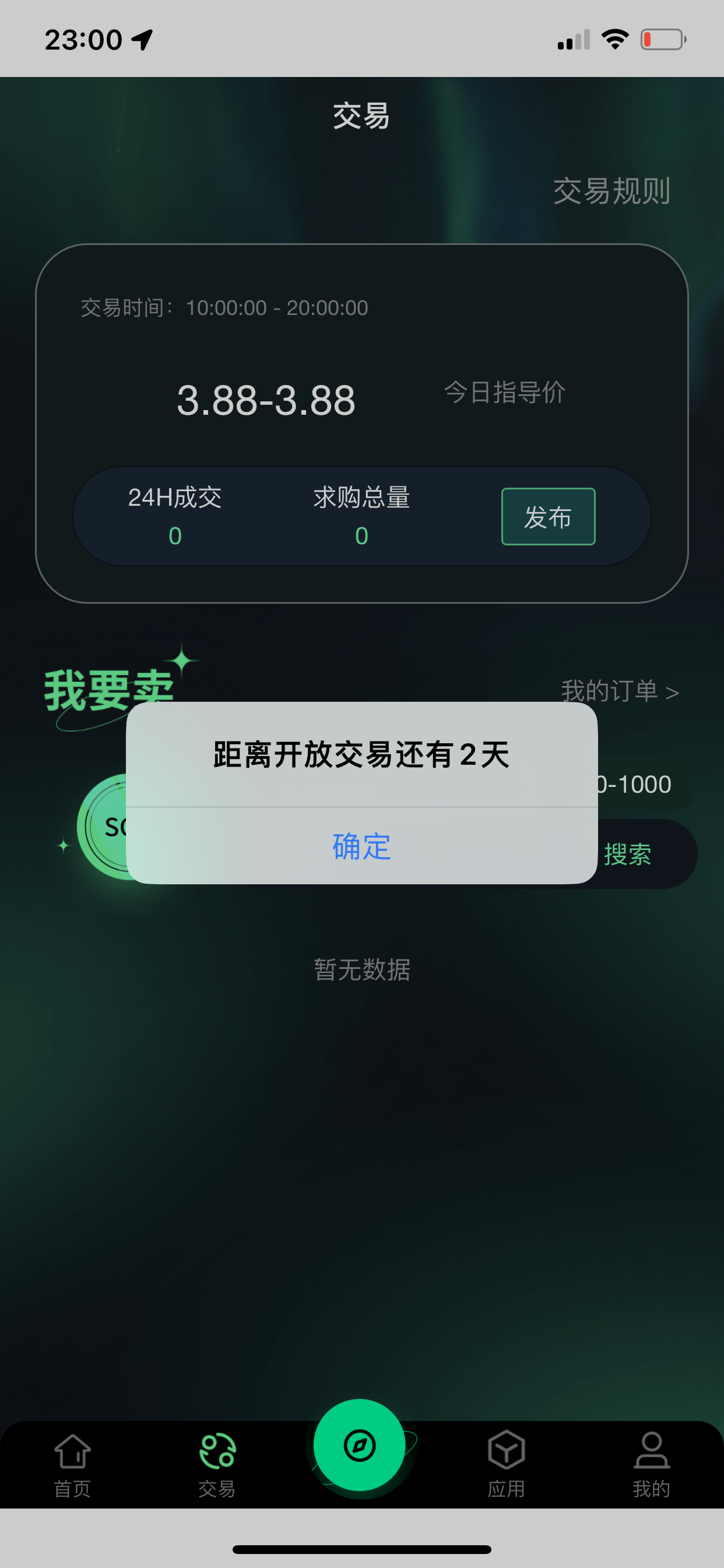The width and height of the screenshot is (724, 1568).
Task: Open the center compass button
Action: tap(360, 1445)
